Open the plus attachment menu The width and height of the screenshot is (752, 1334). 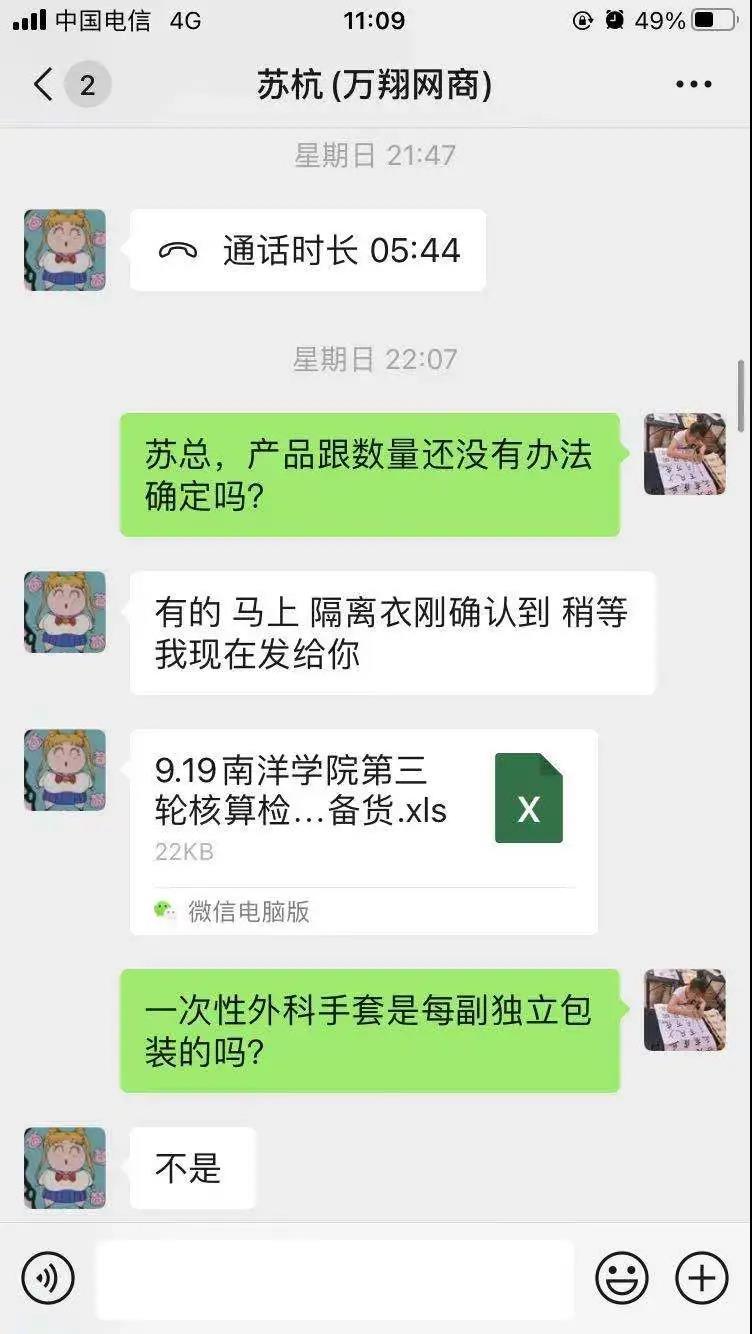click(x=702, y=1278)
